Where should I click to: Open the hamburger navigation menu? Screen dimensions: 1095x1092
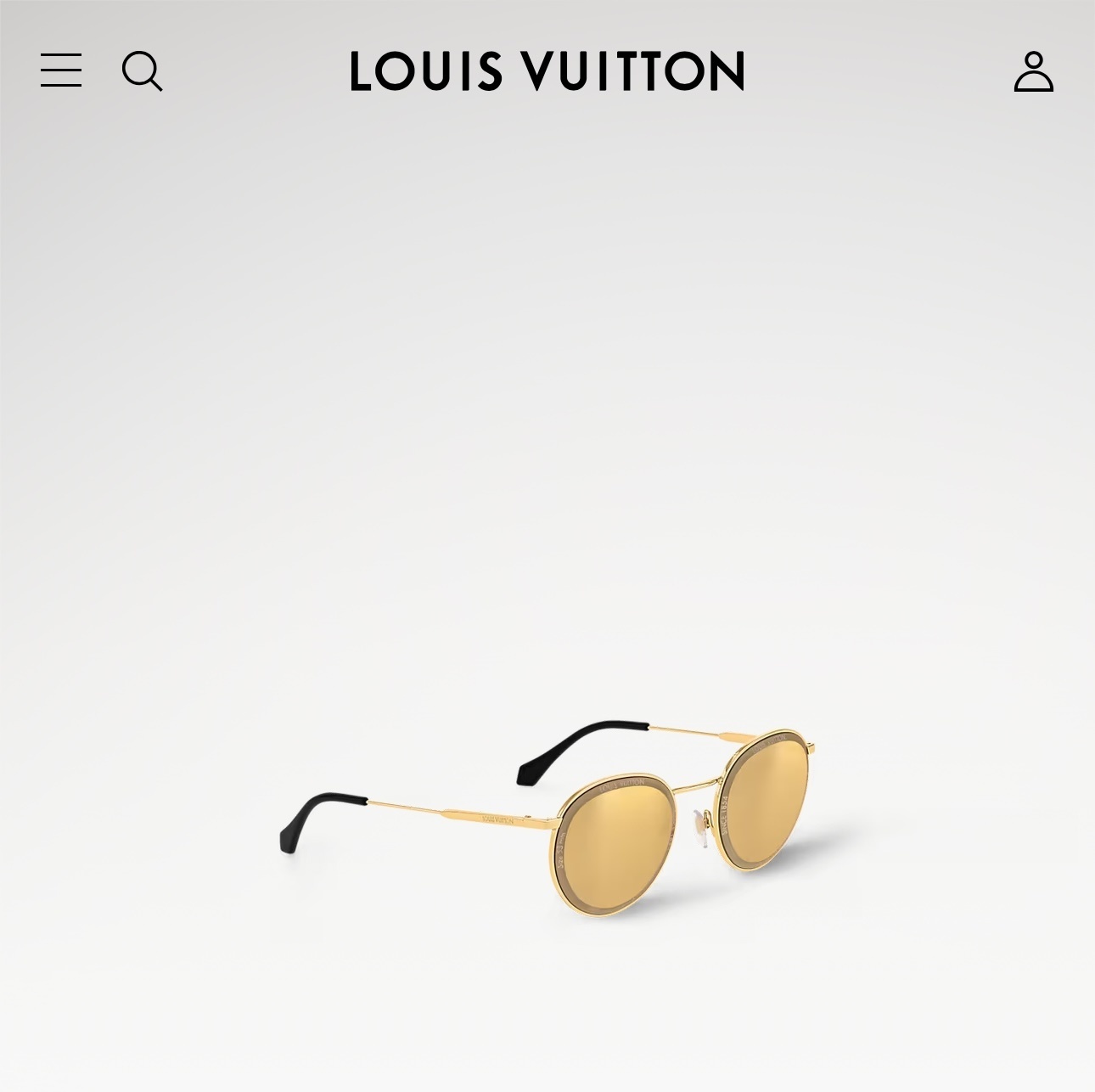tap(61, 70)
